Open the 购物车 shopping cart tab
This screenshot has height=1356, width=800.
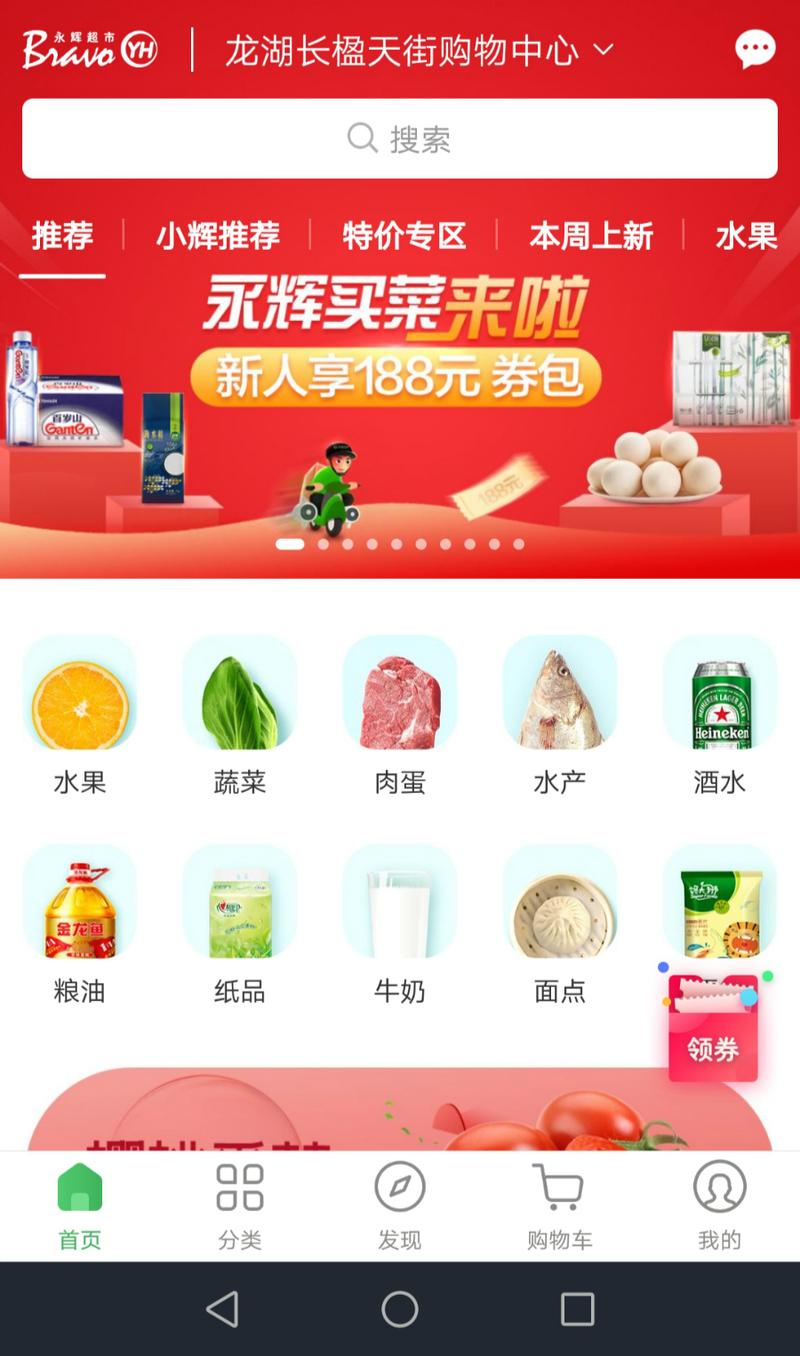click(559, 1206)
